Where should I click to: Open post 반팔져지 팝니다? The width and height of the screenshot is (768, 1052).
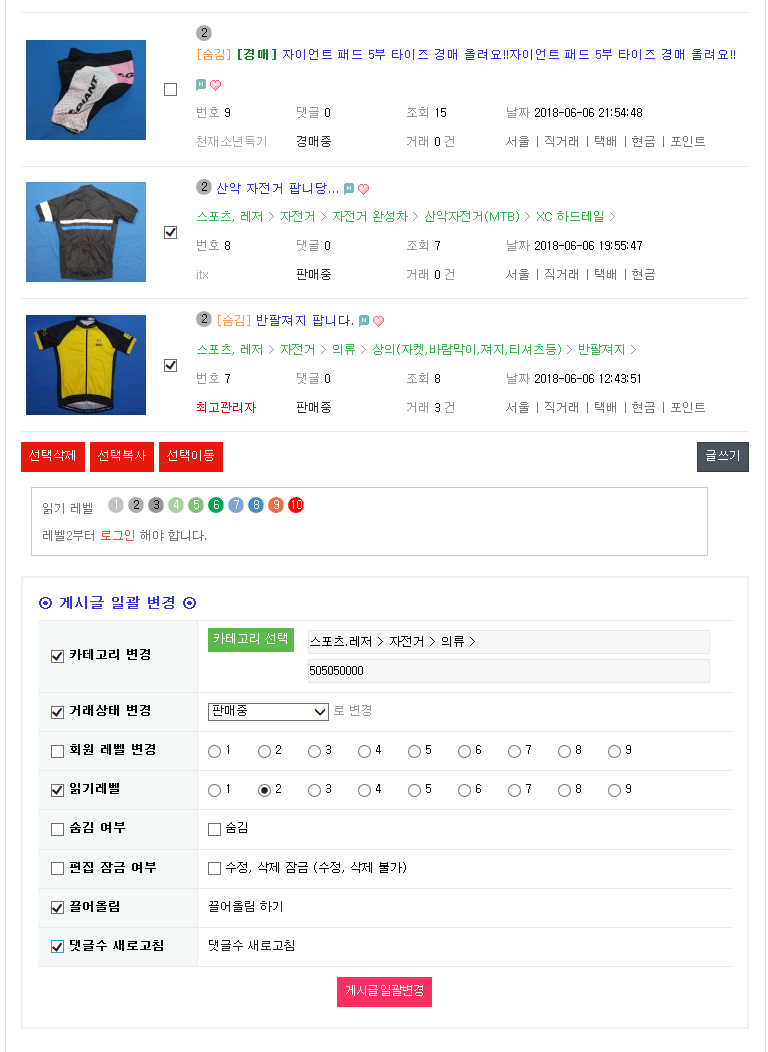click(304, 321)
